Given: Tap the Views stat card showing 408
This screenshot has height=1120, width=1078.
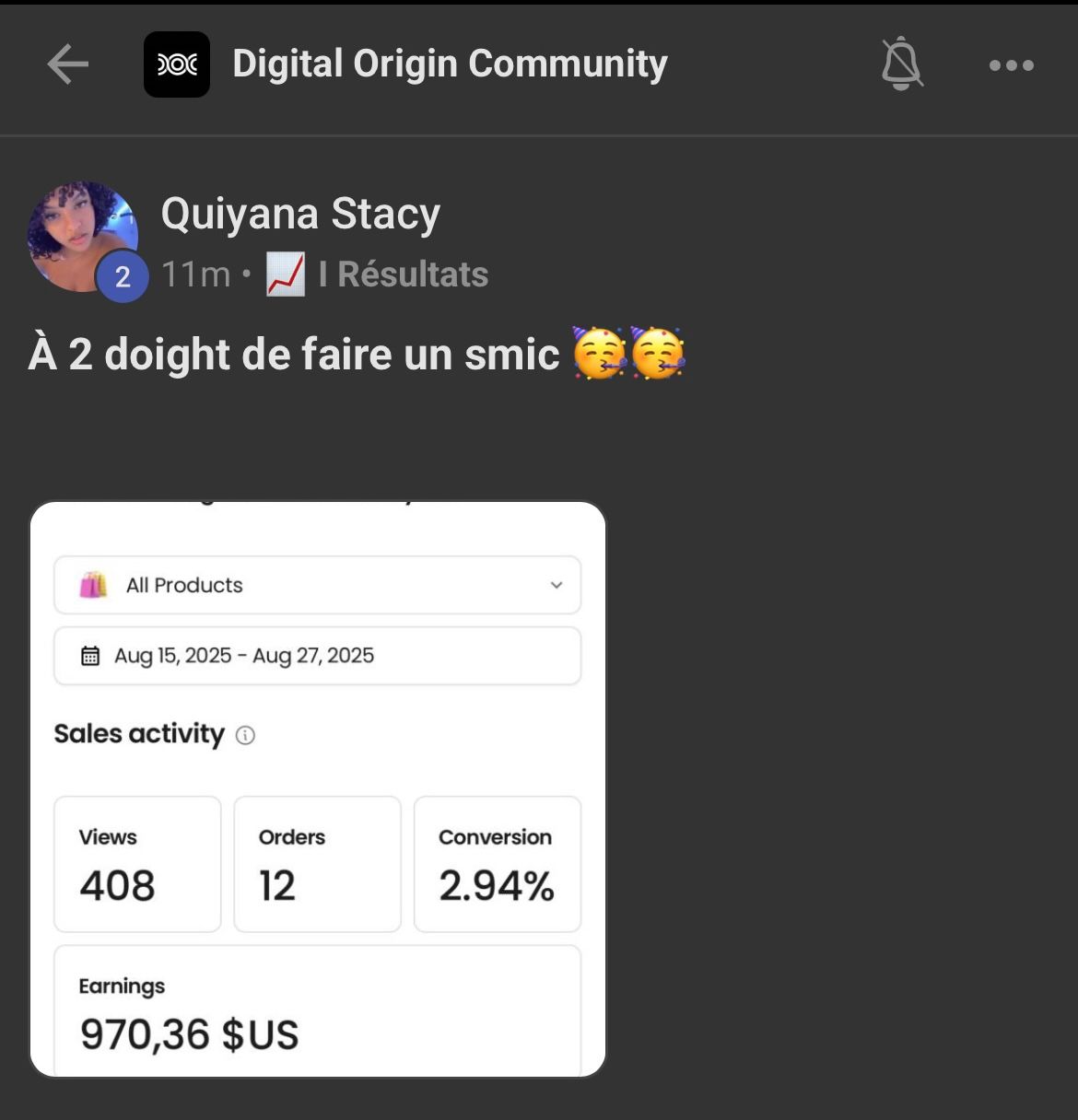Looking at the screenshot, I should click(x=136, y=864).
